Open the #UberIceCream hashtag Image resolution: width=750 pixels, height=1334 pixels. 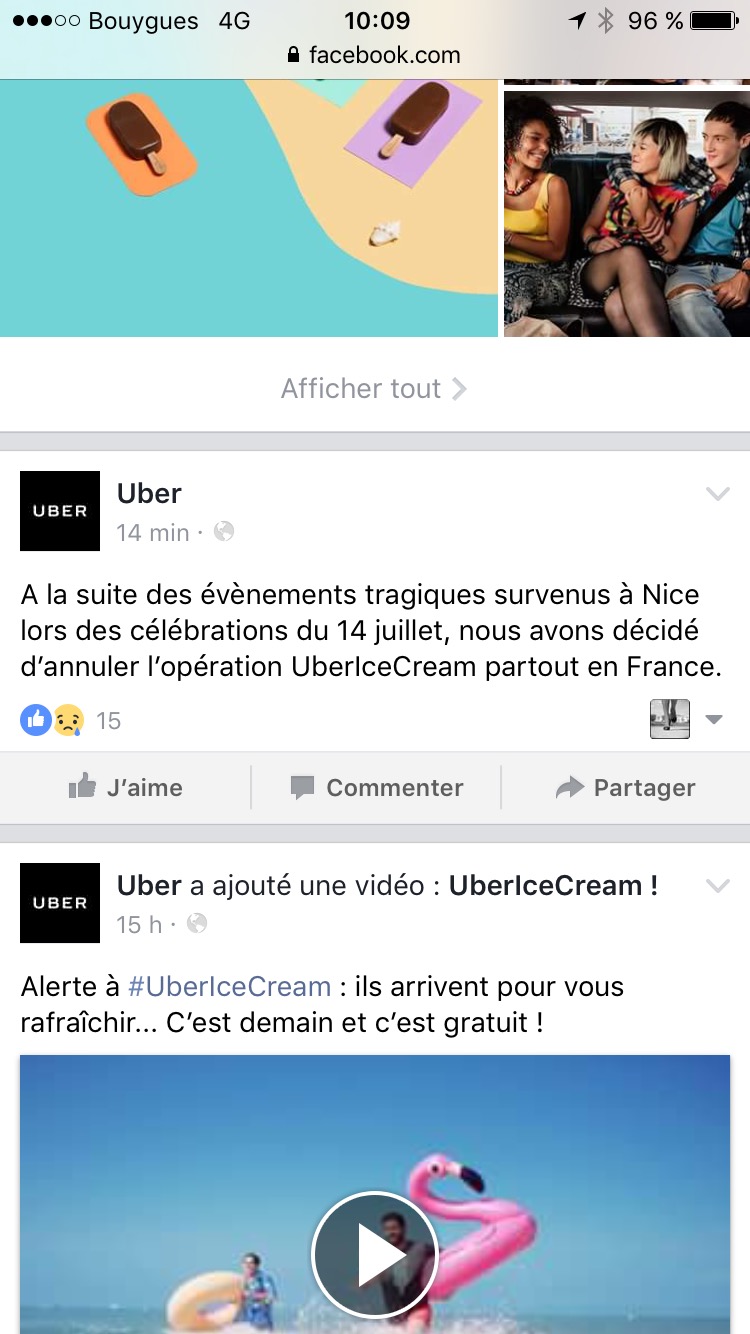point(230,986)
